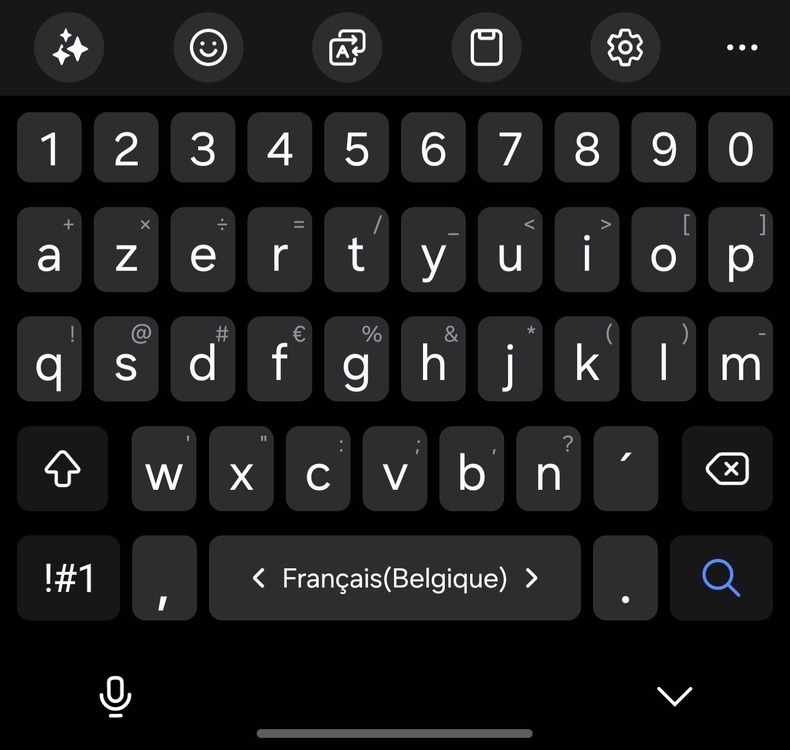
Task: Type the letter m
Action: [740, 360]
